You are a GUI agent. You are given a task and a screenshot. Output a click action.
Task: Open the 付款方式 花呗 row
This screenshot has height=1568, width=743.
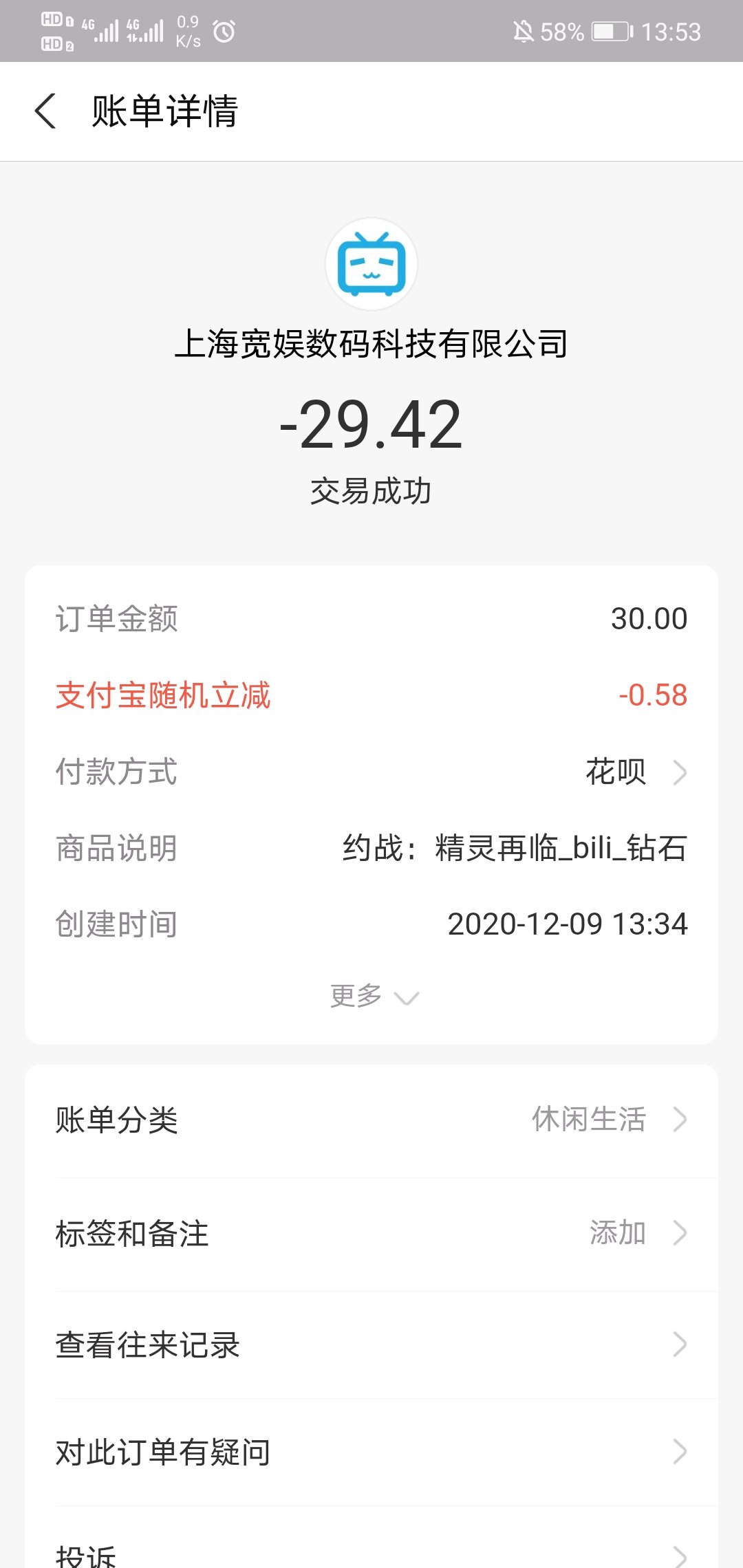click(x=371, y=772)
